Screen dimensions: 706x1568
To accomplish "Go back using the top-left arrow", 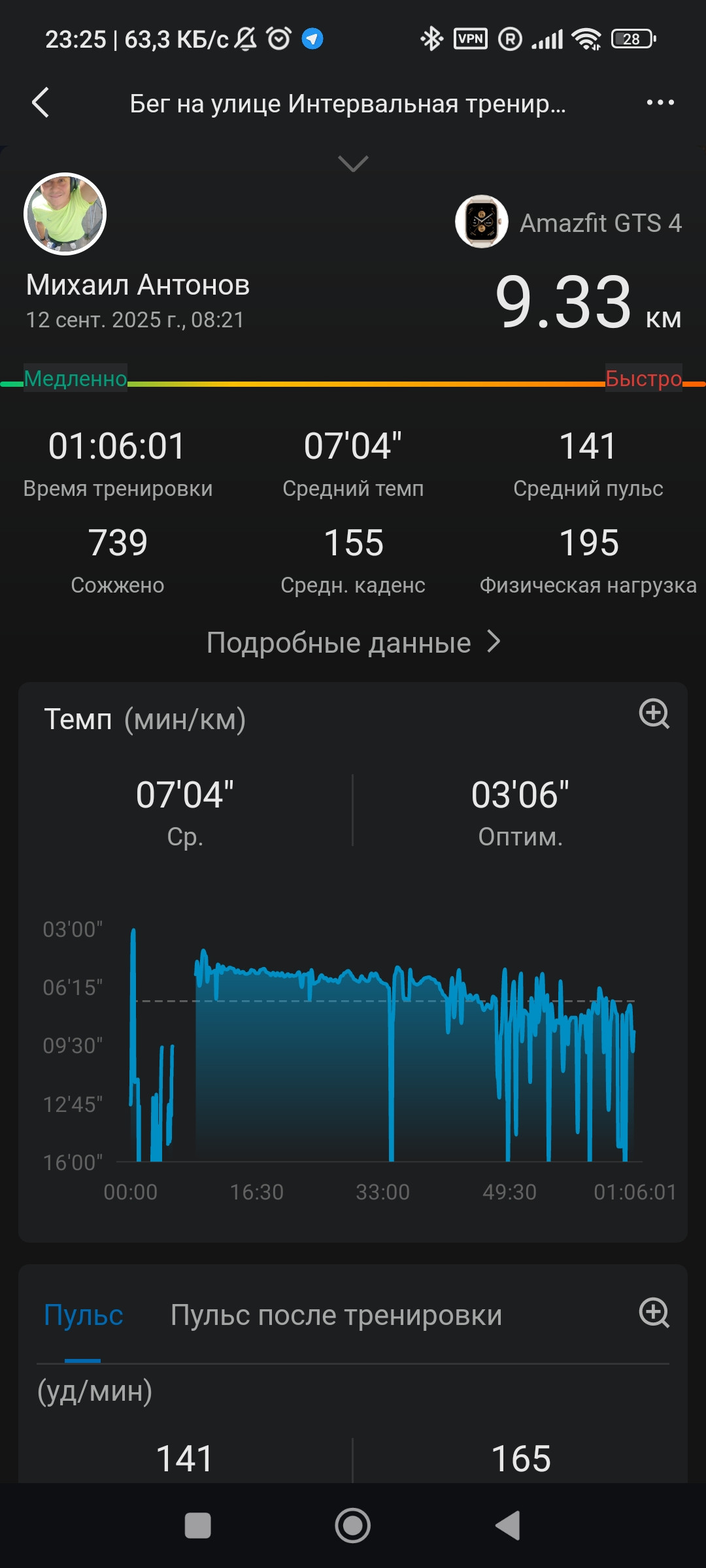I will 41,103.
